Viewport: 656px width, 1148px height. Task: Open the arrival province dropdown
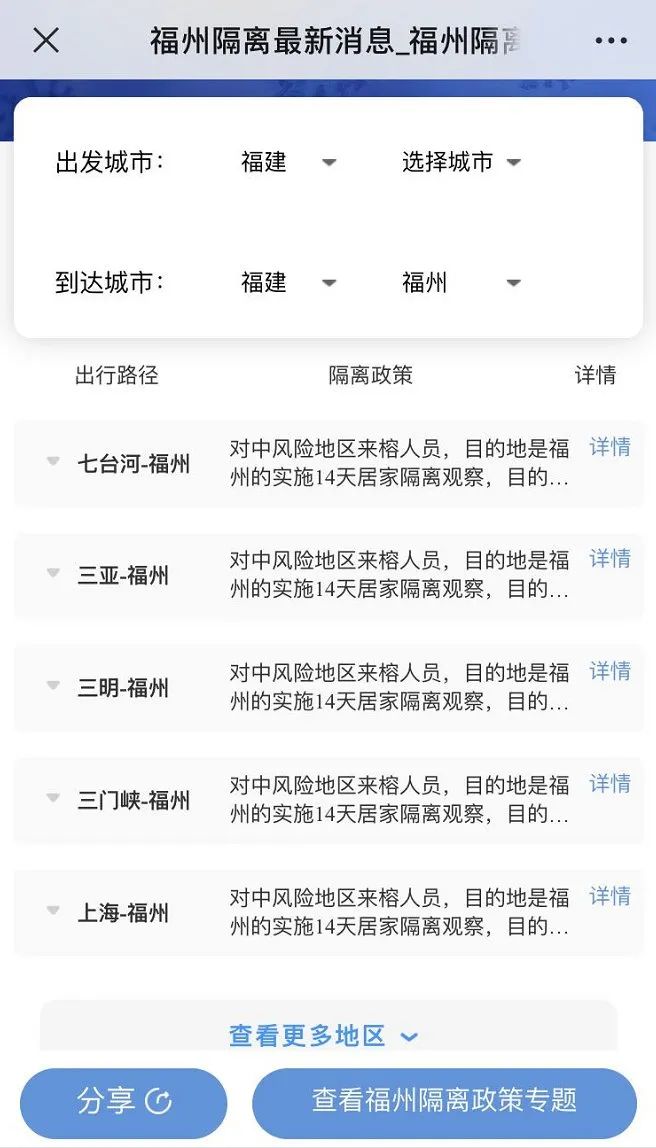pos(288,283)
